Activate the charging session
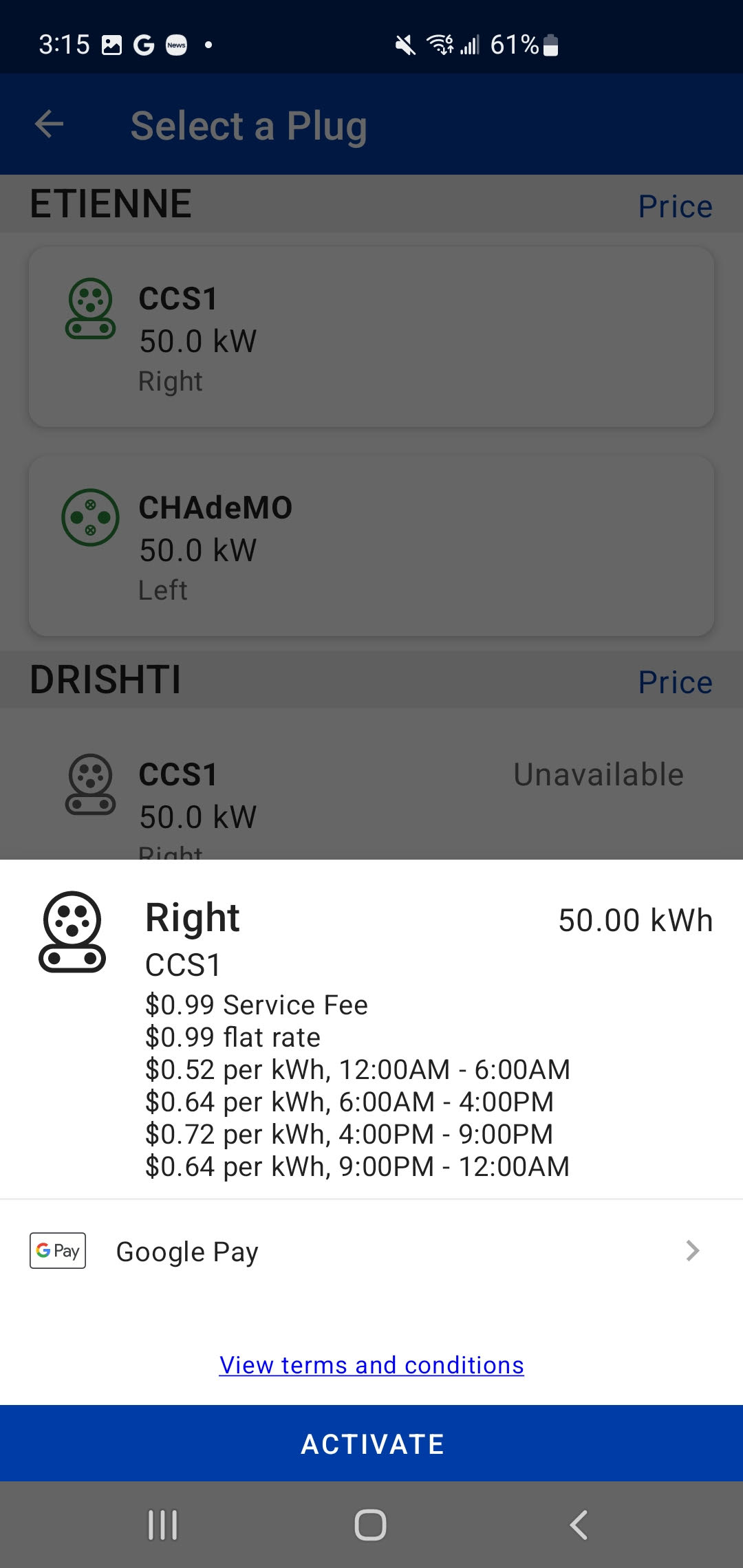Image resolution: width=743 pixels, height=1568 pixels. click(371, 1444)
